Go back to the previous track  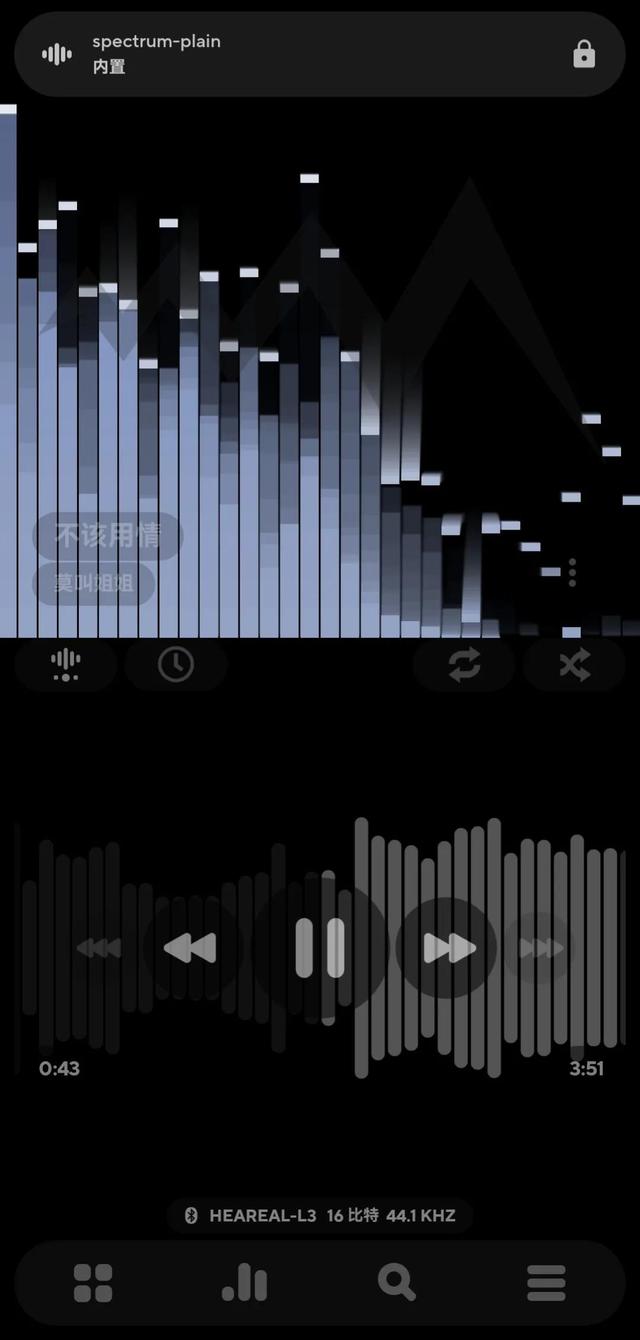[190, 947]
